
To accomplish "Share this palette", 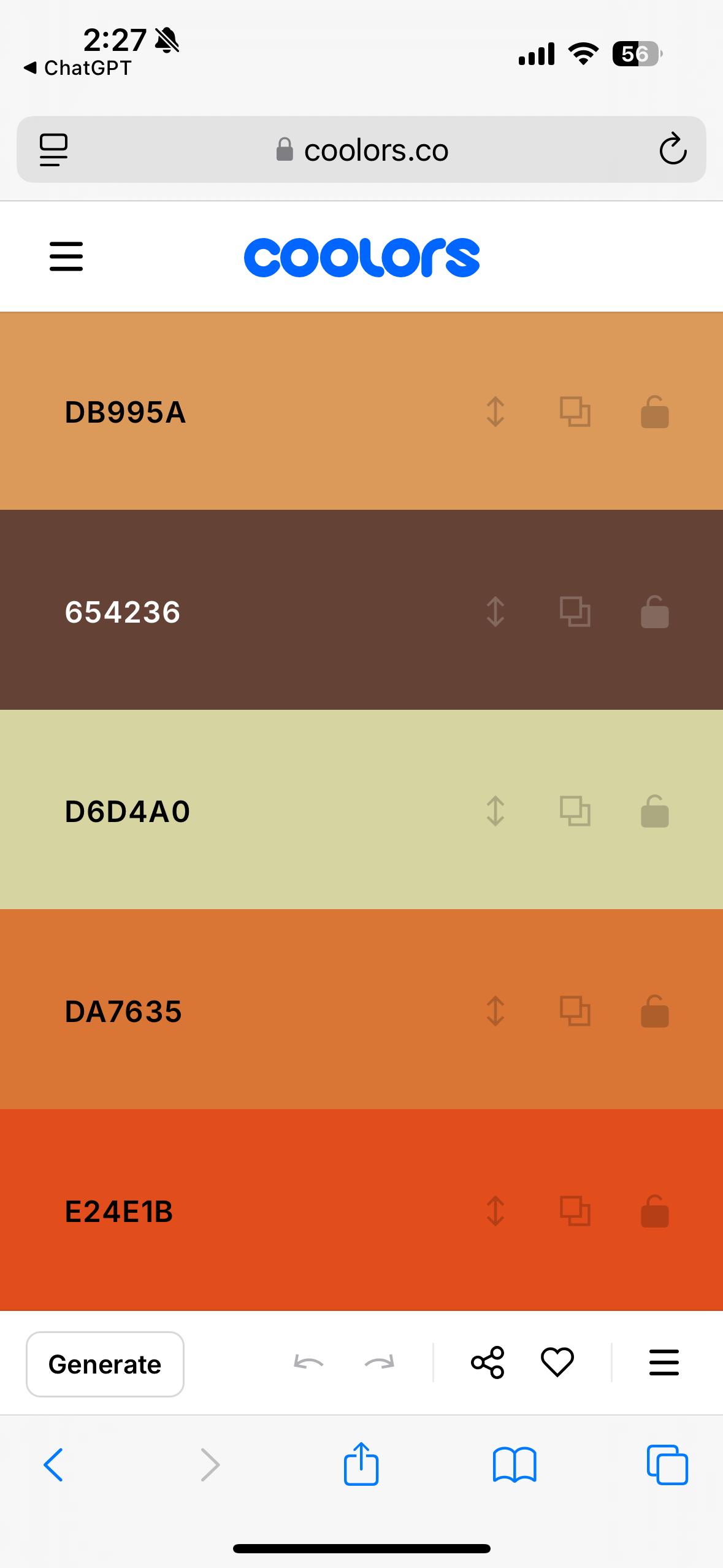I will [488, 1363].
